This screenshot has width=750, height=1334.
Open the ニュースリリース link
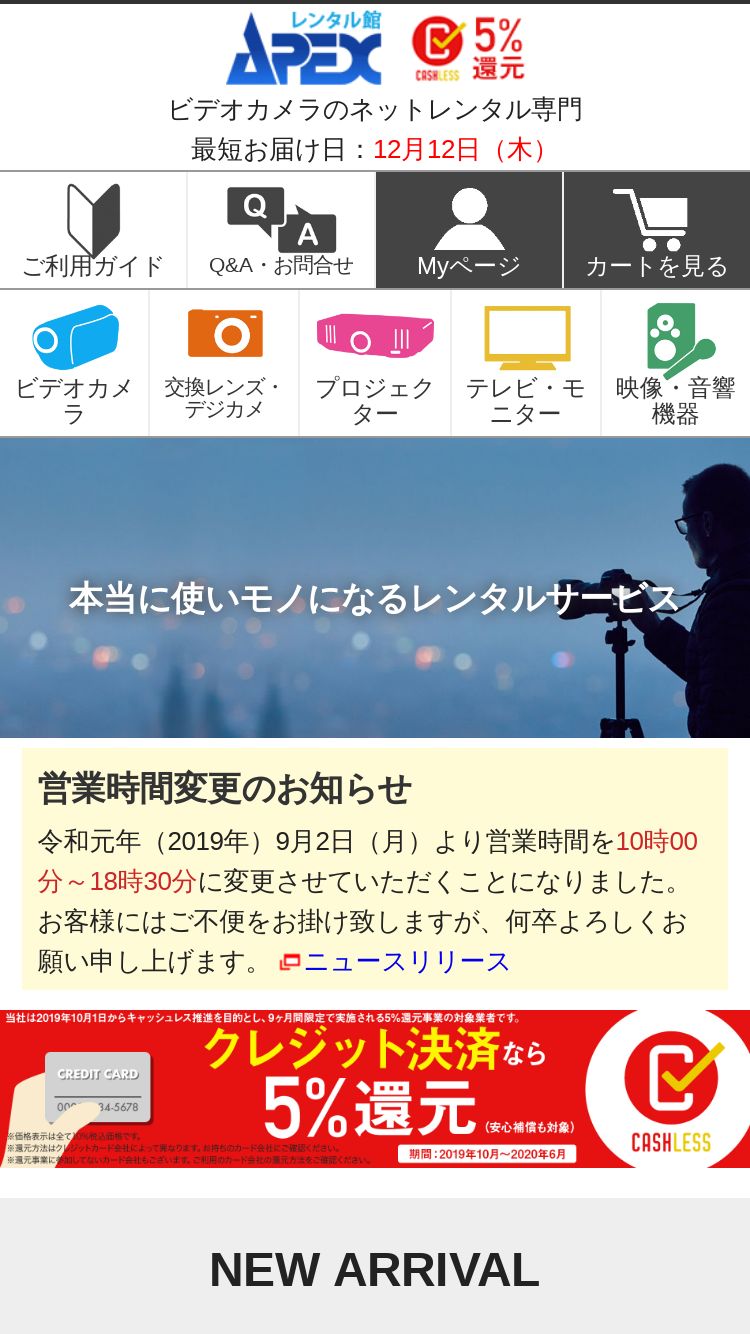pos(396,962)
